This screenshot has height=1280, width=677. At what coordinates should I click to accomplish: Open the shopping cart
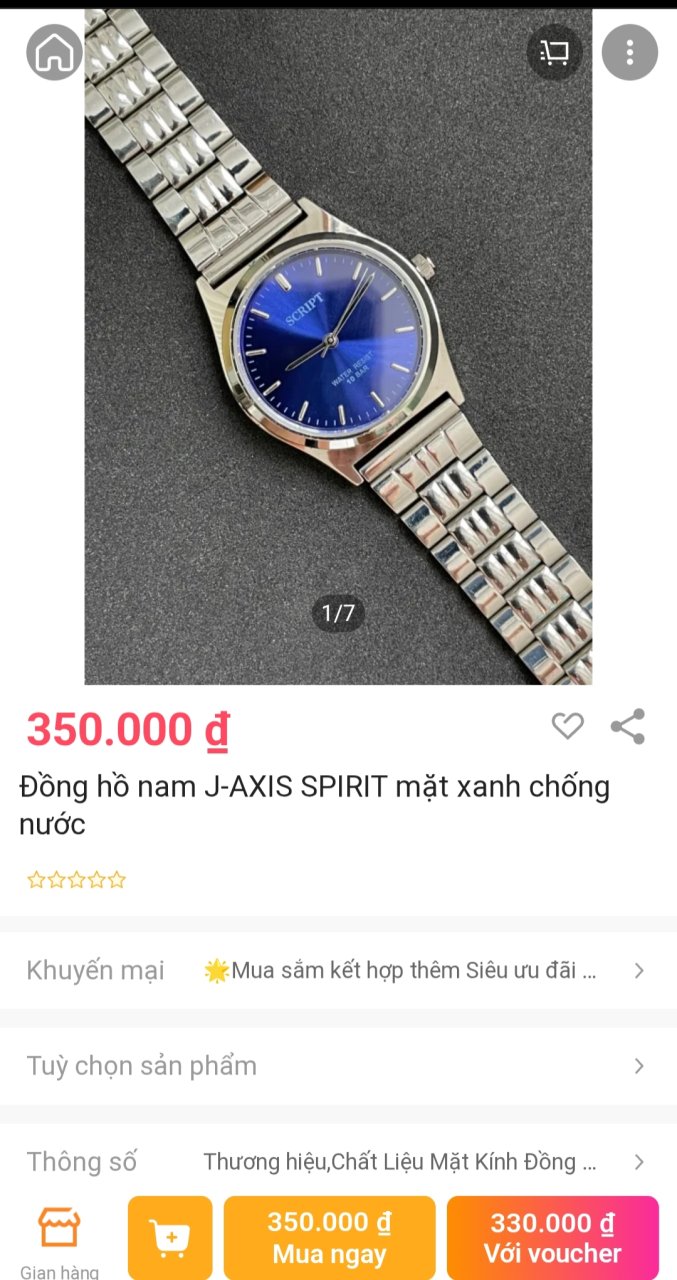pyautogui.click(x=554, y=52)
